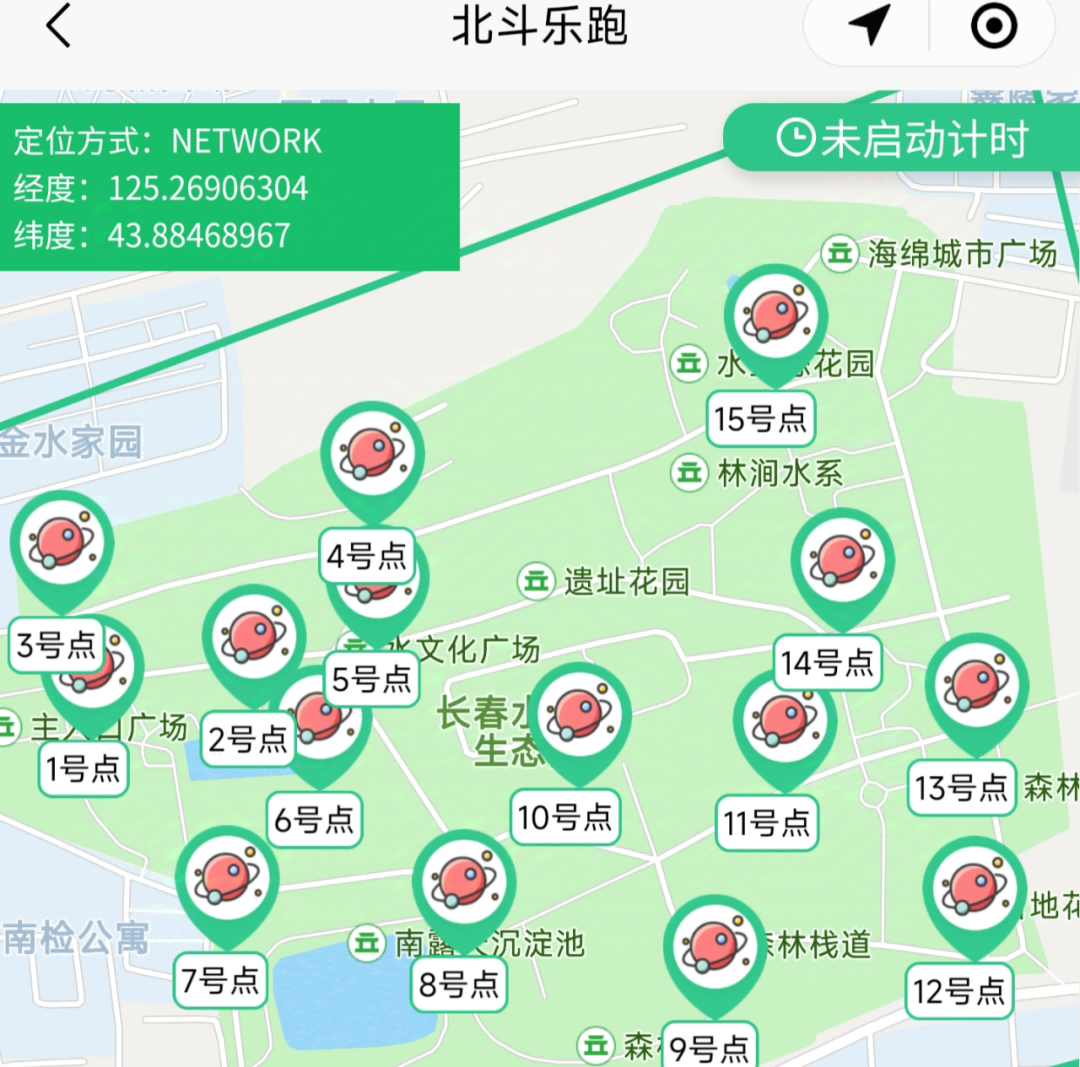Viewport: 1080px width, 1067px height.
Task: Select the 3号点 map marker
Action: 62,544
